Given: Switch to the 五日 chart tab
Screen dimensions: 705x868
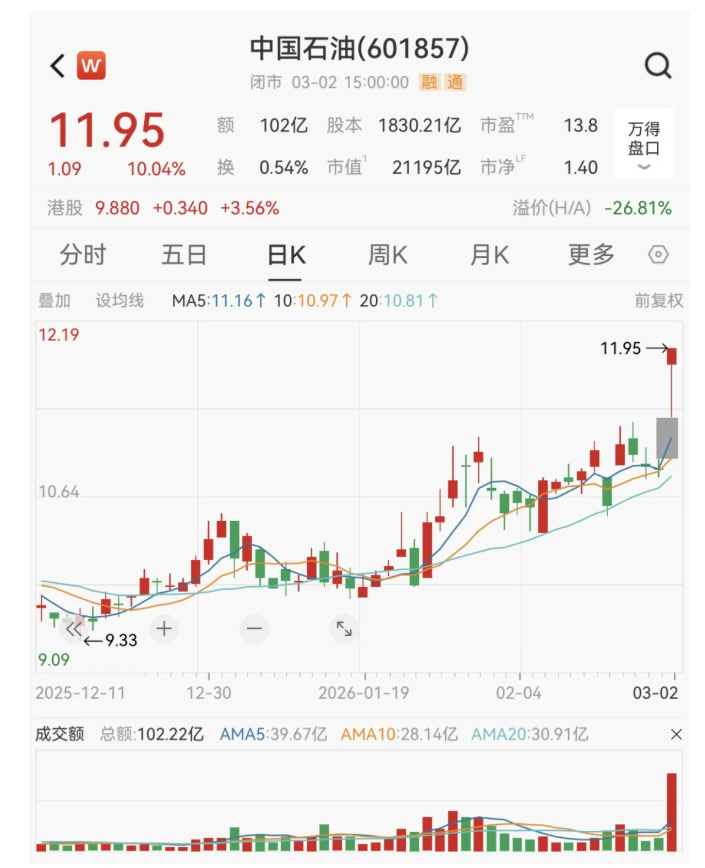Looking at the screenshot, I should click(184, 255).
